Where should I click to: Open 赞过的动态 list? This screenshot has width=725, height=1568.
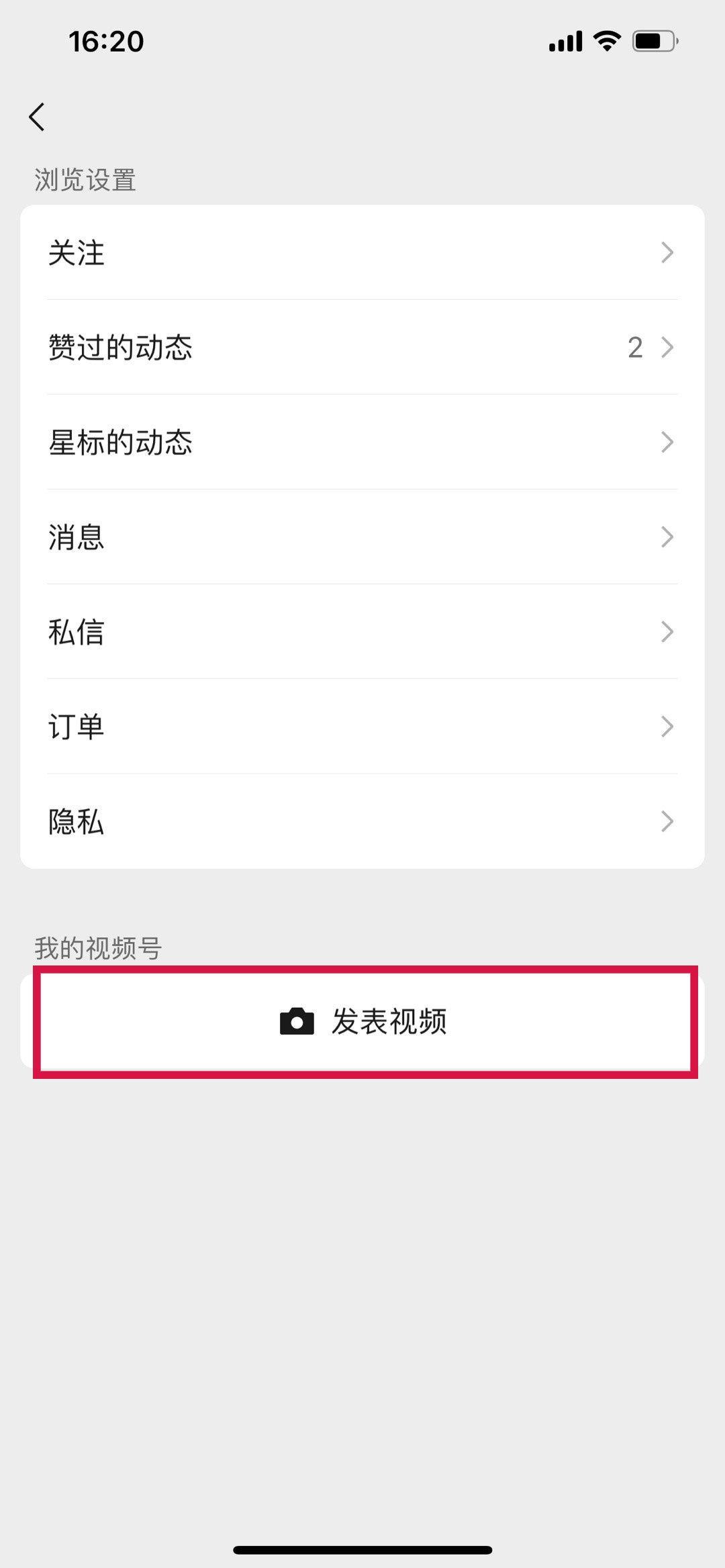[362, 348]
